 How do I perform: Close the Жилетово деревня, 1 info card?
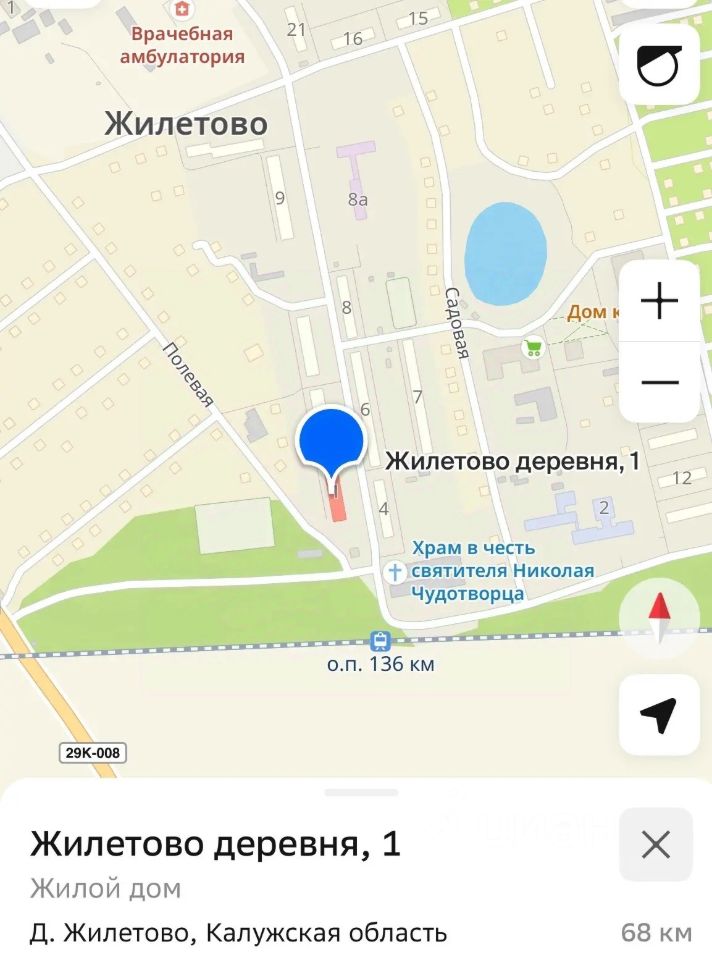click(x=656, y=845)
